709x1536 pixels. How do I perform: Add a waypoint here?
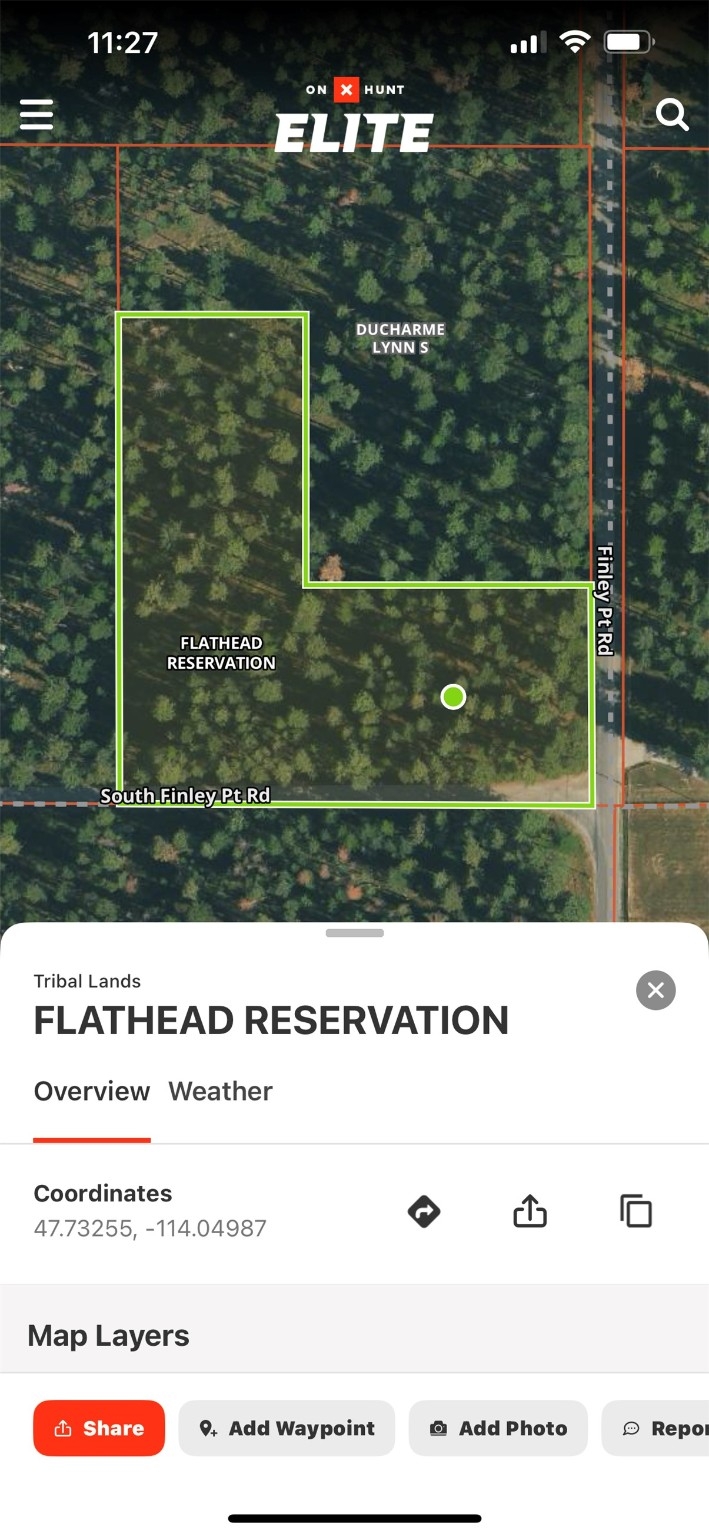click(287, 1428)
